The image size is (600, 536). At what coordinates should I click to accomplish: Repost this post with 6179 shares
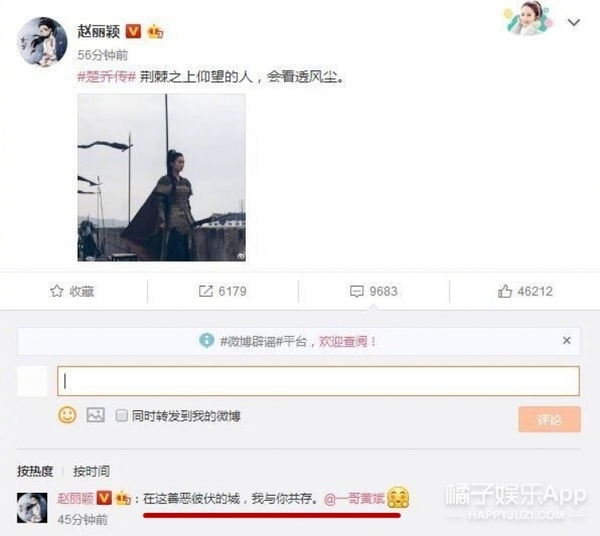[222, 291]
